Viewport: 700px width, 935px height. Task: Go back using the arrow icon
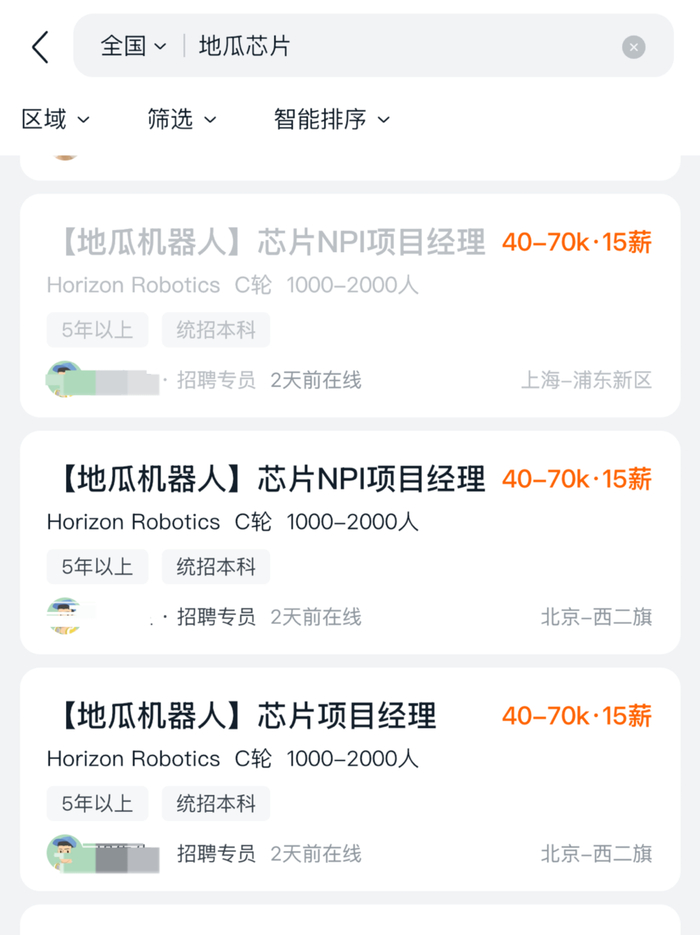pyautogui.click(x=40, y=47)
